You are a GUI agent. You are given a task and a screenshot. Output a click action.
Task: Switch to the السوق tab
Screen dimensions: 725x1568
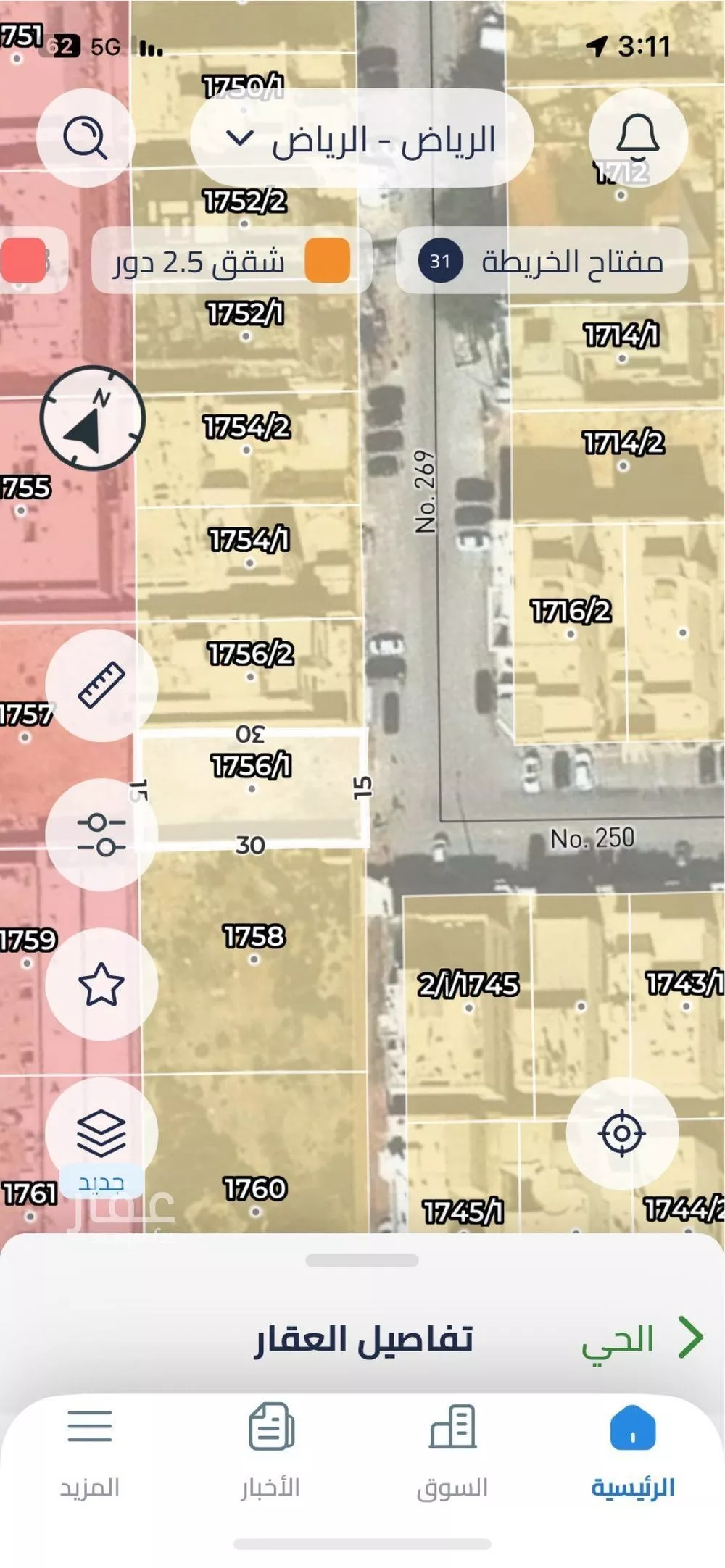[x=452, y=1449]
